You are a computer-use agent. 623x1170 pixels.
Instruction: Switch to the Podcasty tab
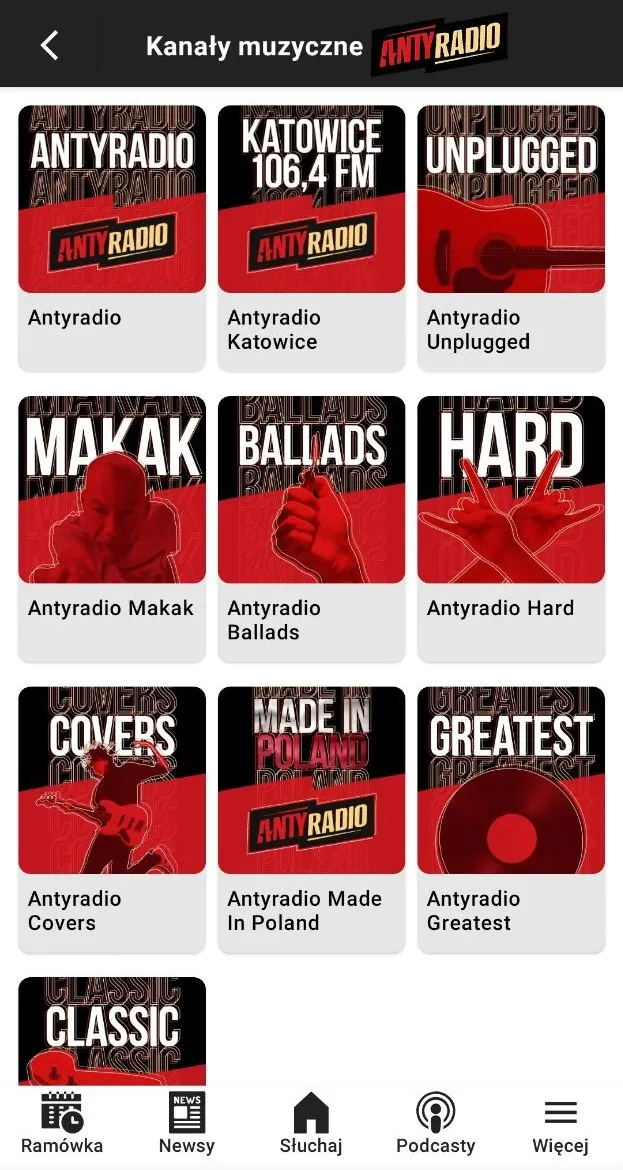(436, 1122)
